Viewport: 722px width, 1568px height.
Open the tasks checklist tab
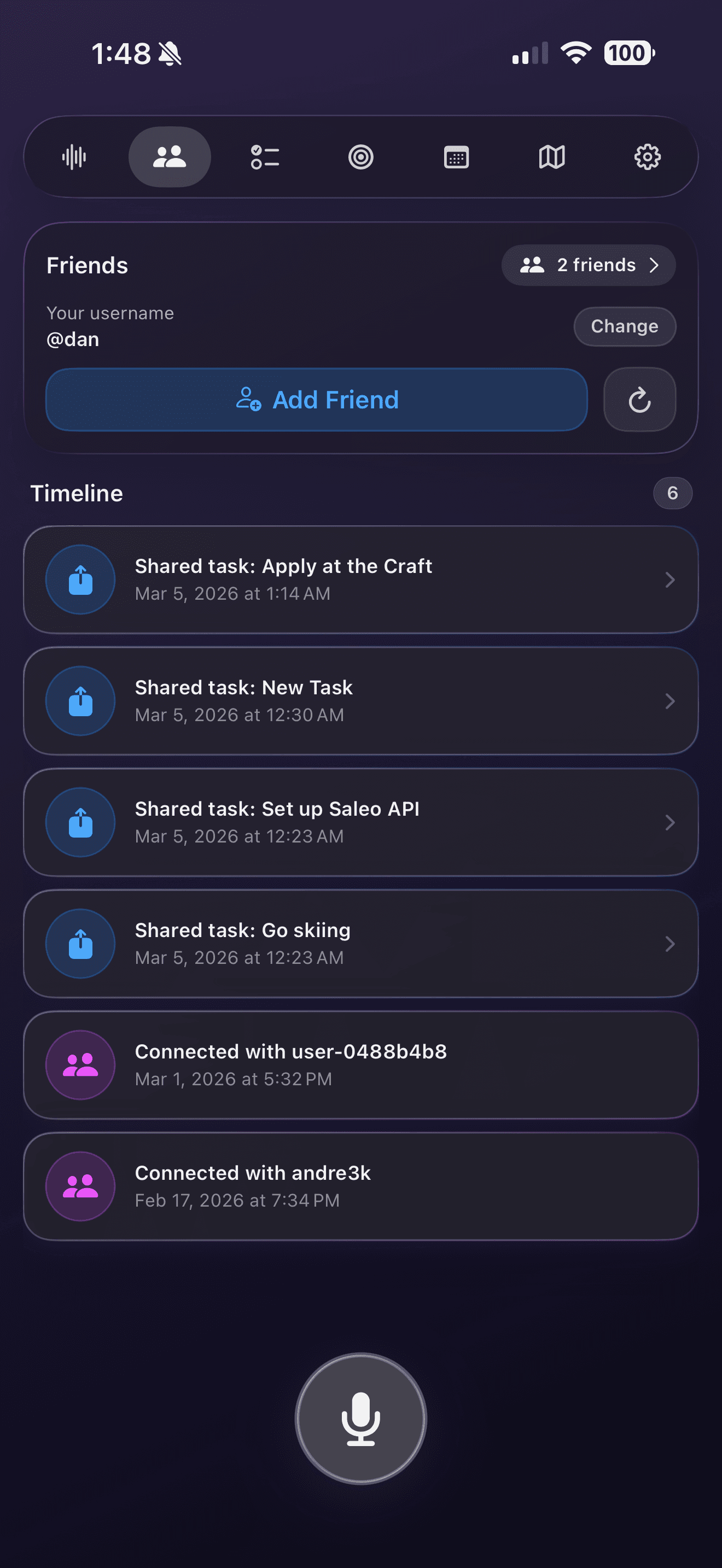(265, 157)
